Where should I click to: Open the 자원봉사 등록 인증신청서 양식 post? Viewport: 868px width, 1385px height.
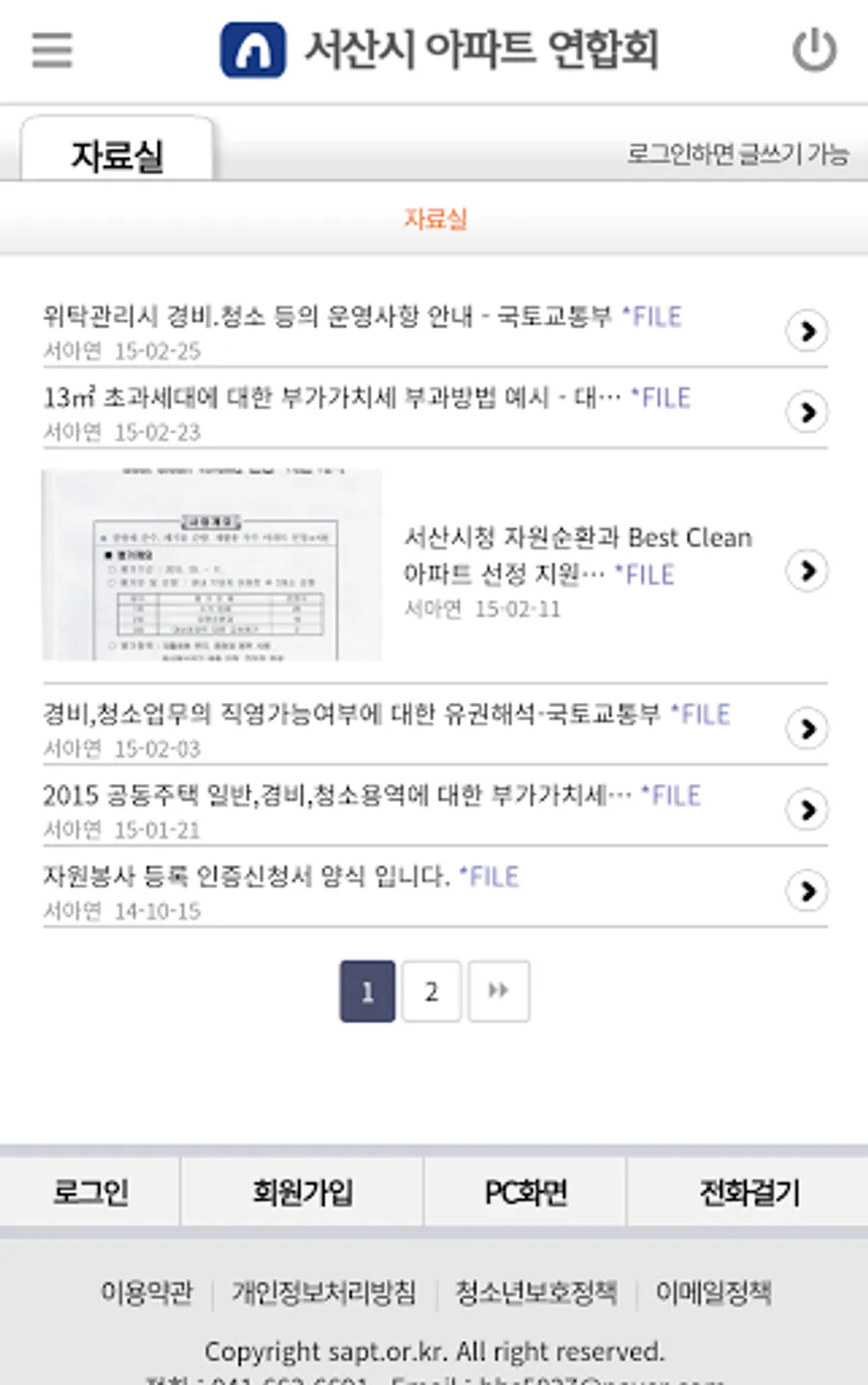coord(435,890)
